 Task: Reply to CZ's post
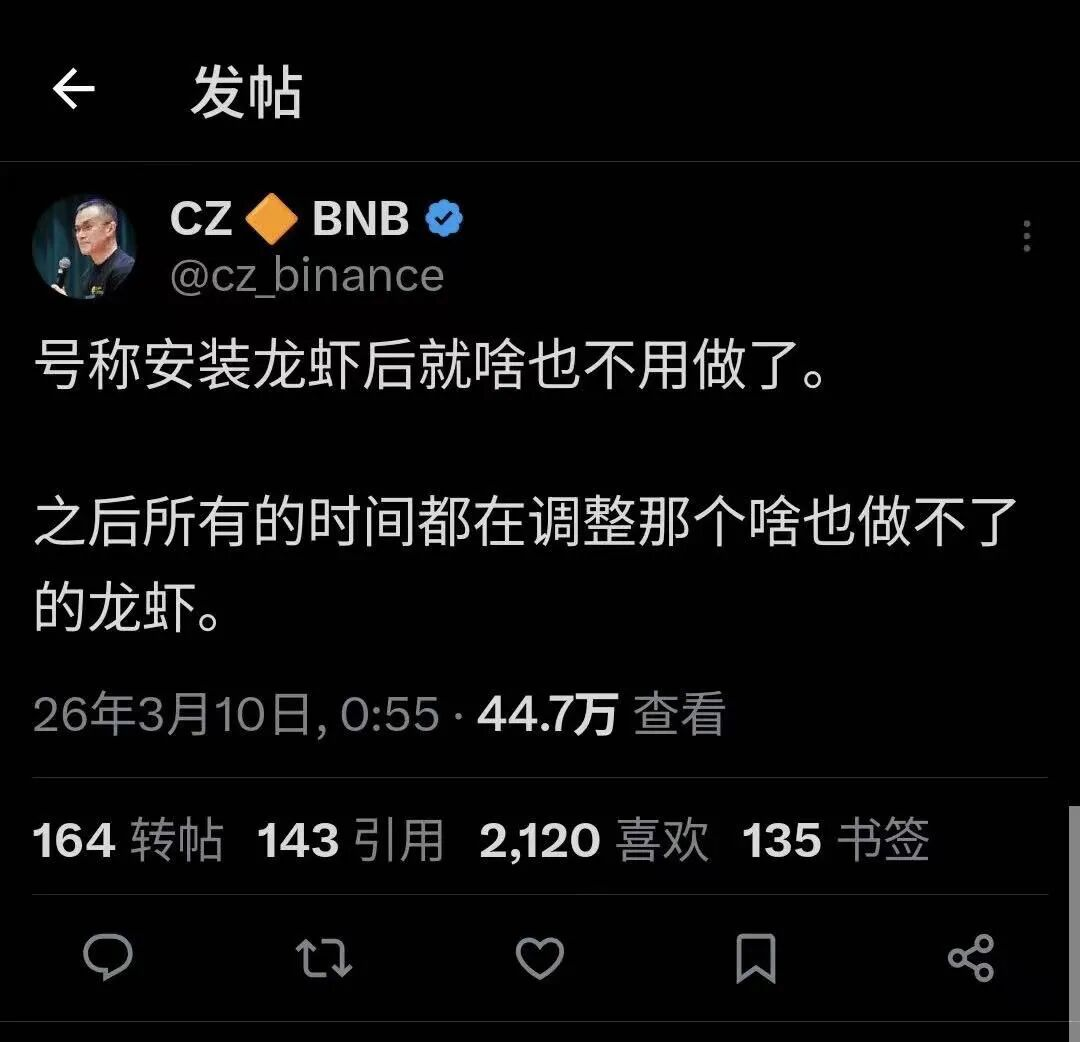tap(107, 958)
